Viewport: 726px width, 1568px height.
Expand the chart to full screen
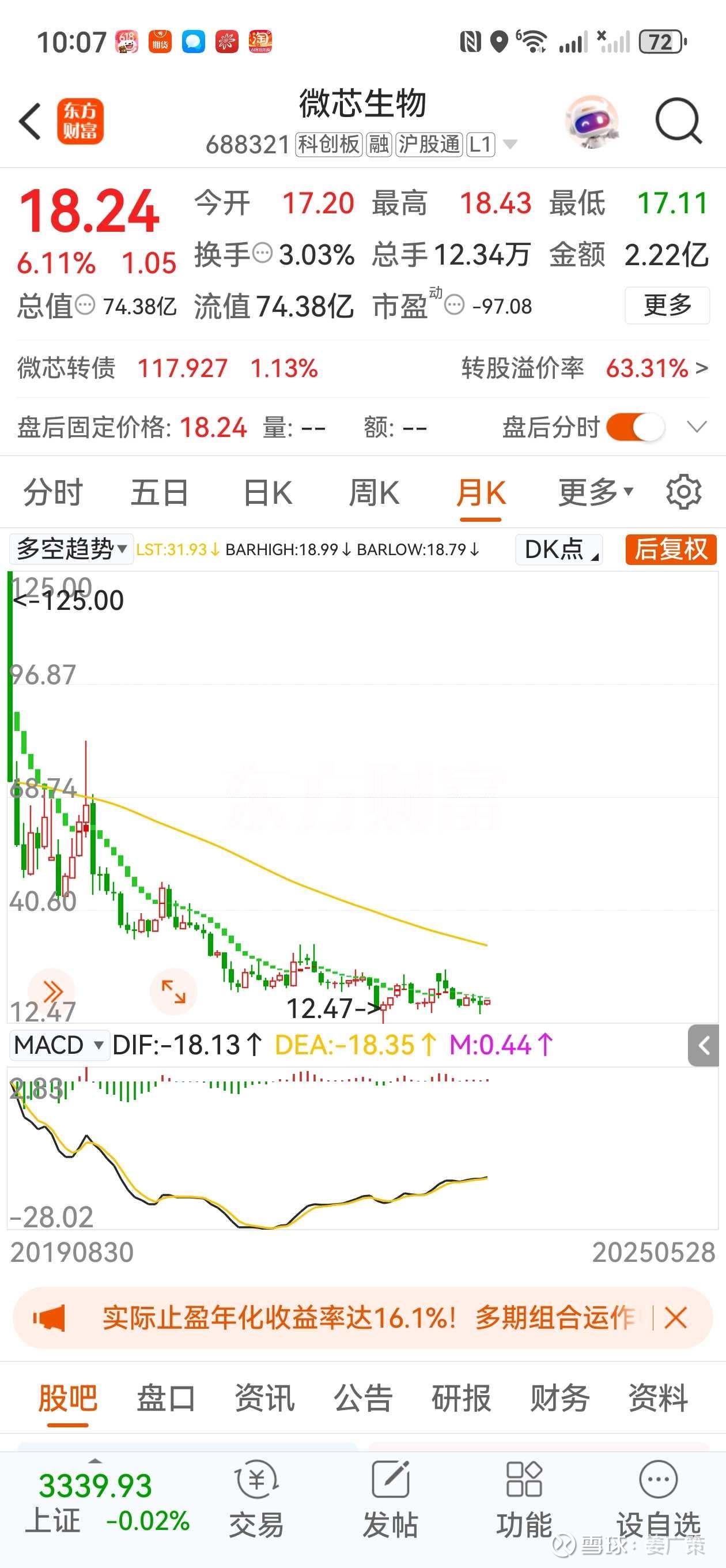[x=173, y=992]
